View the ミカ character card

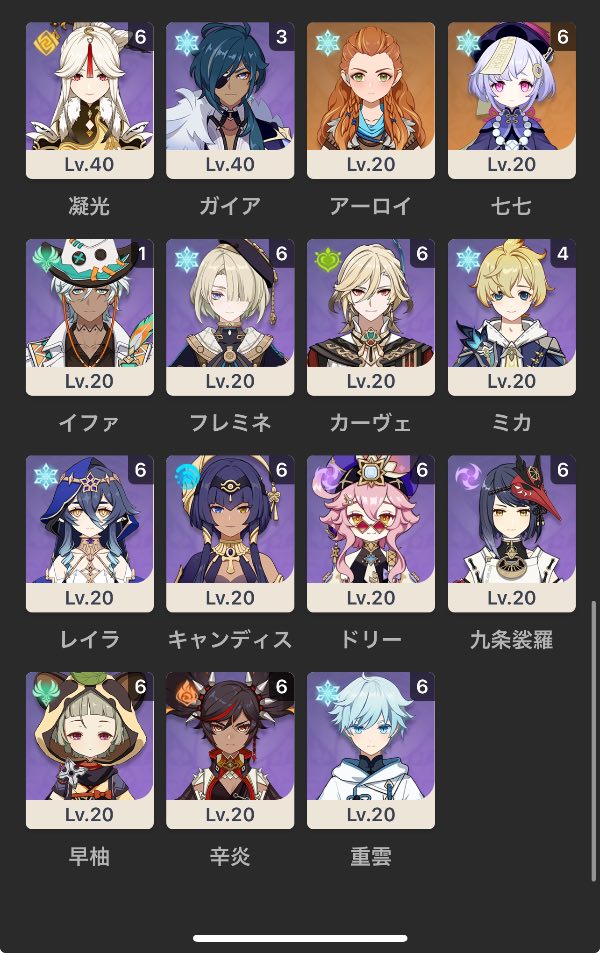pyautogui.click(x=512, y=317)
